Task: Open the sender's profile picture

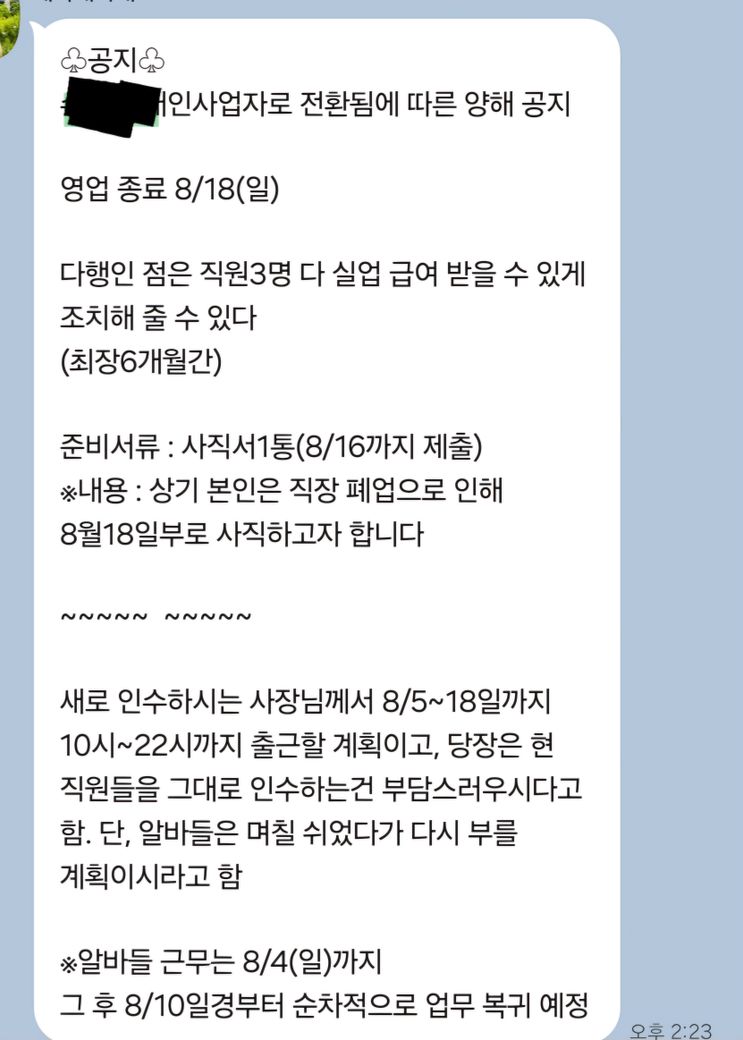Action: 7,12
